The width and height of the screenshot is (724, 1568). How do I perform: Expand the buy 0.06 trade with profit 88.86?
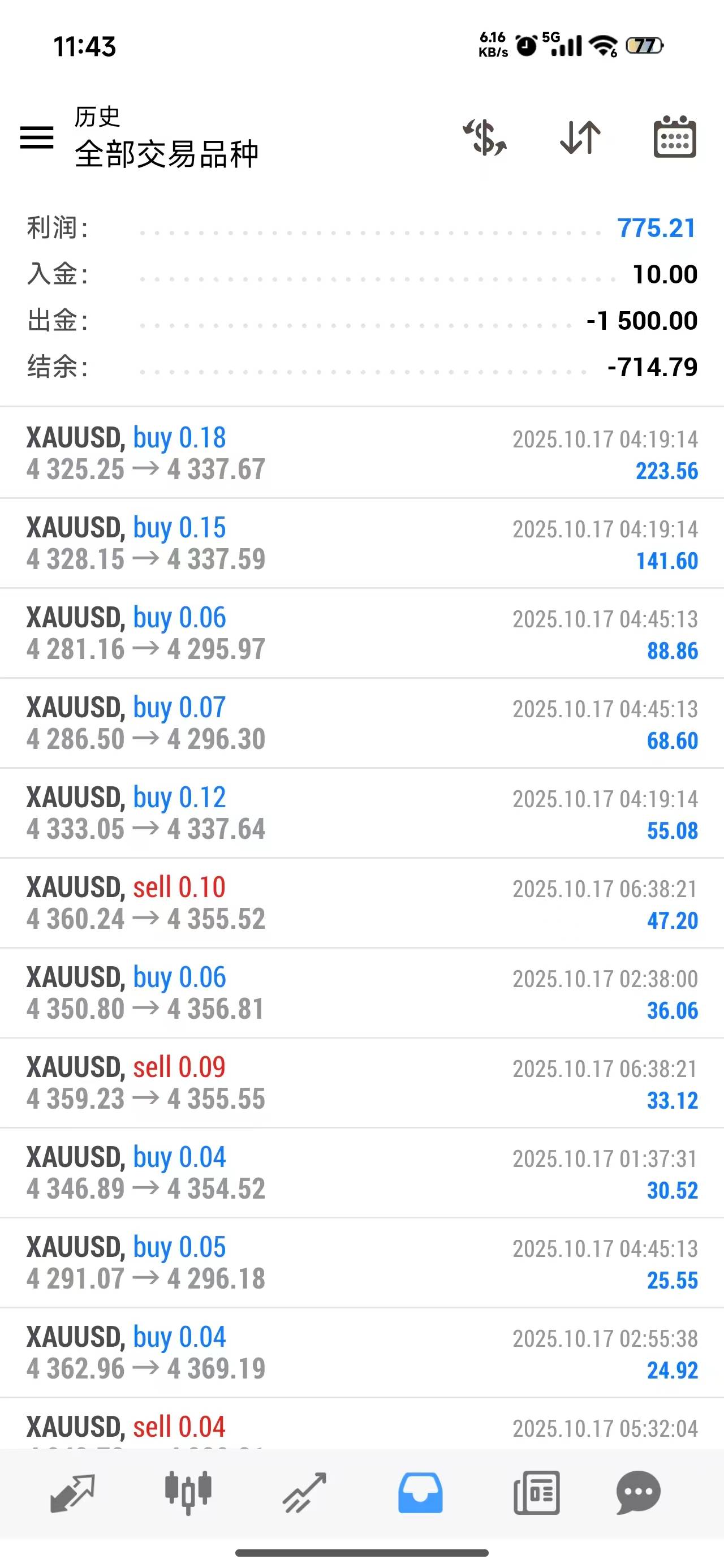[361, 633]
